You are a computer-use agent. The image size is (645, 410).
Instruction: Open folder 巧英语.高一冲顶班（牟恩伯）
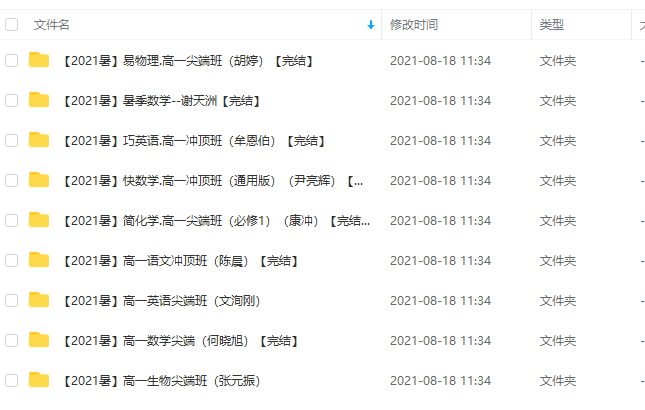click(x=195, y=141)
